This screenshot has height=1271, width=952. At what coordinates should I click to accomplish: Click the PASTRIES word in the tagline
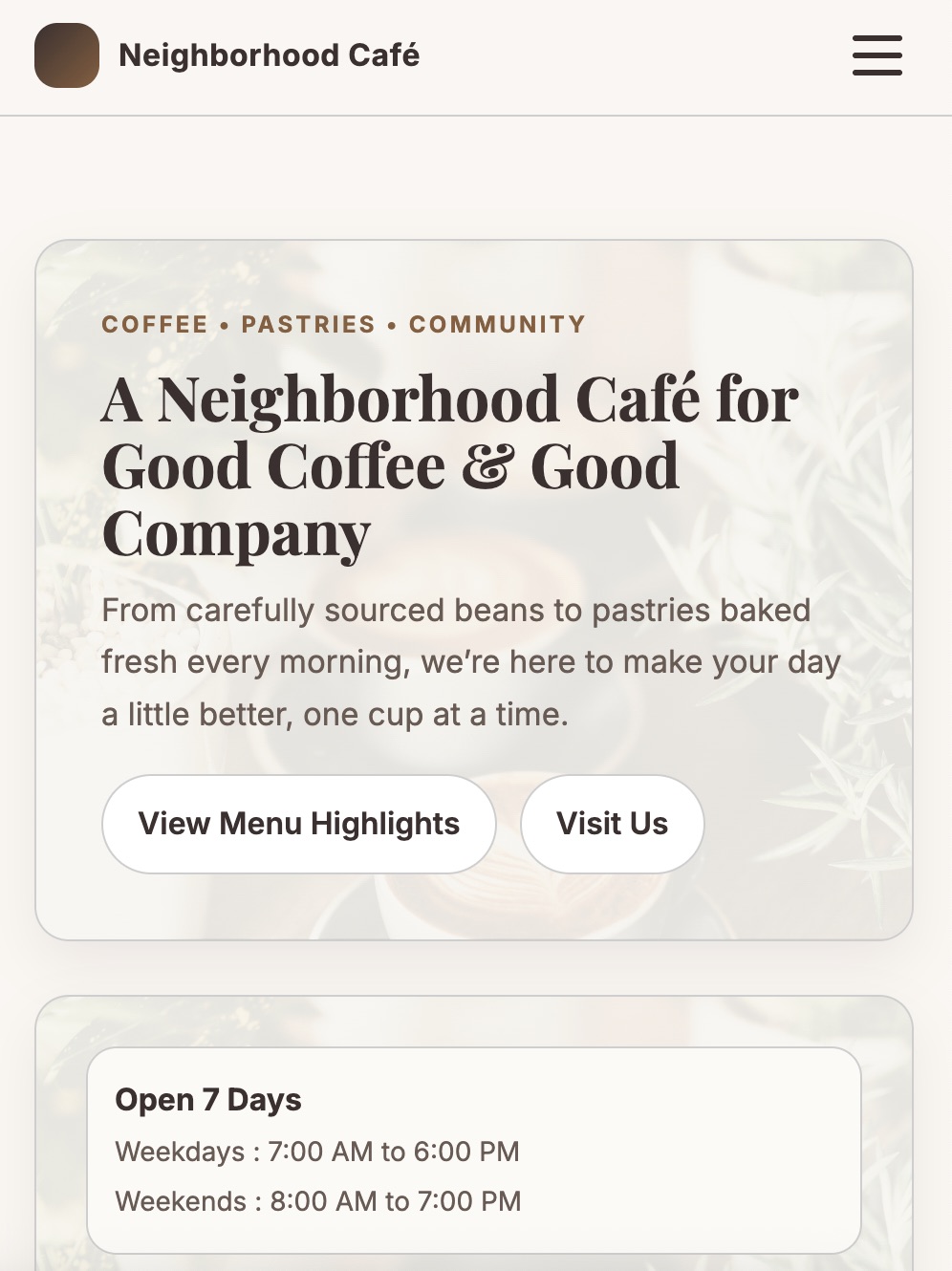point(308,324)
